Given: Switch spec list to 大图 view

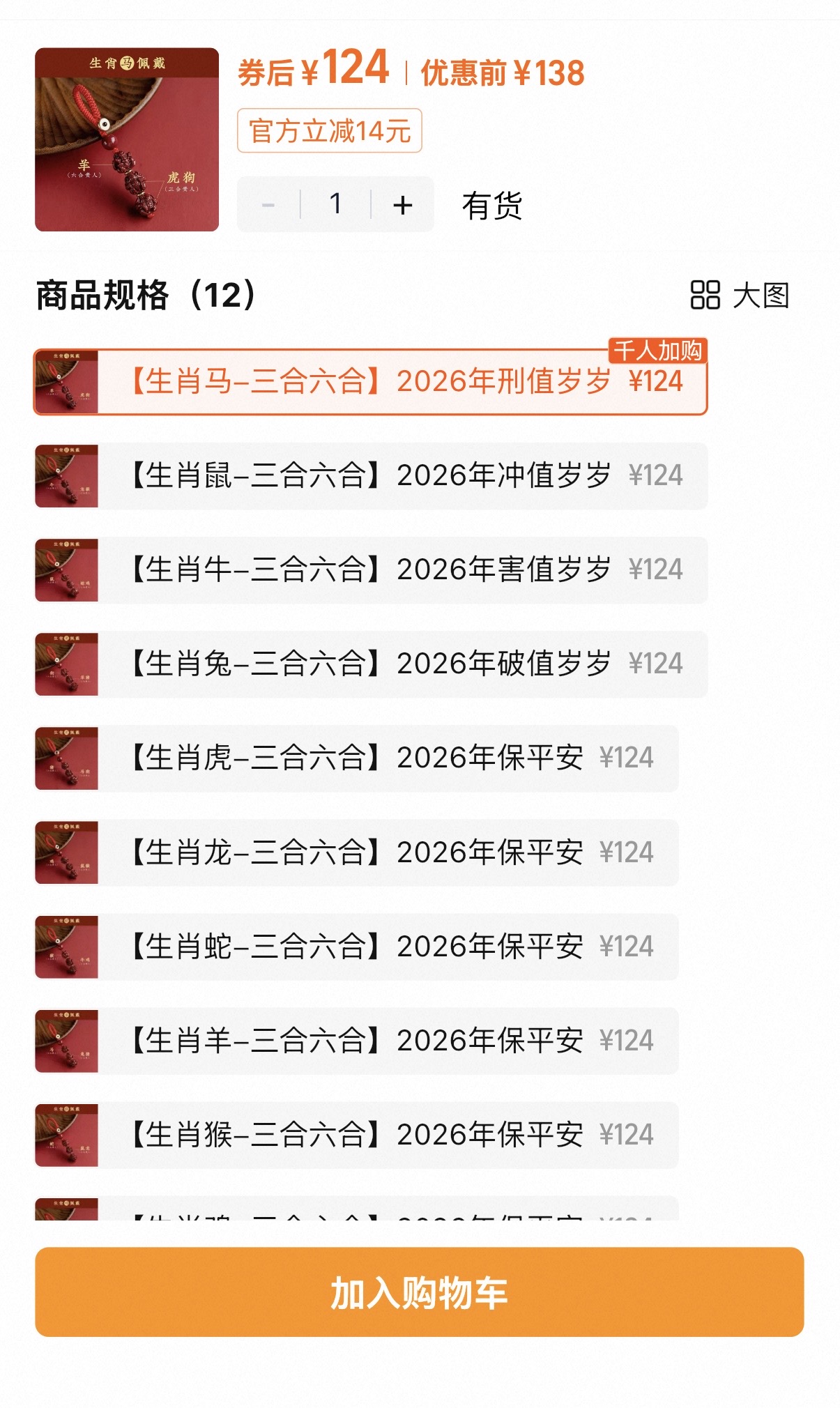Looking at the screenshot, I should coord(740,295).
